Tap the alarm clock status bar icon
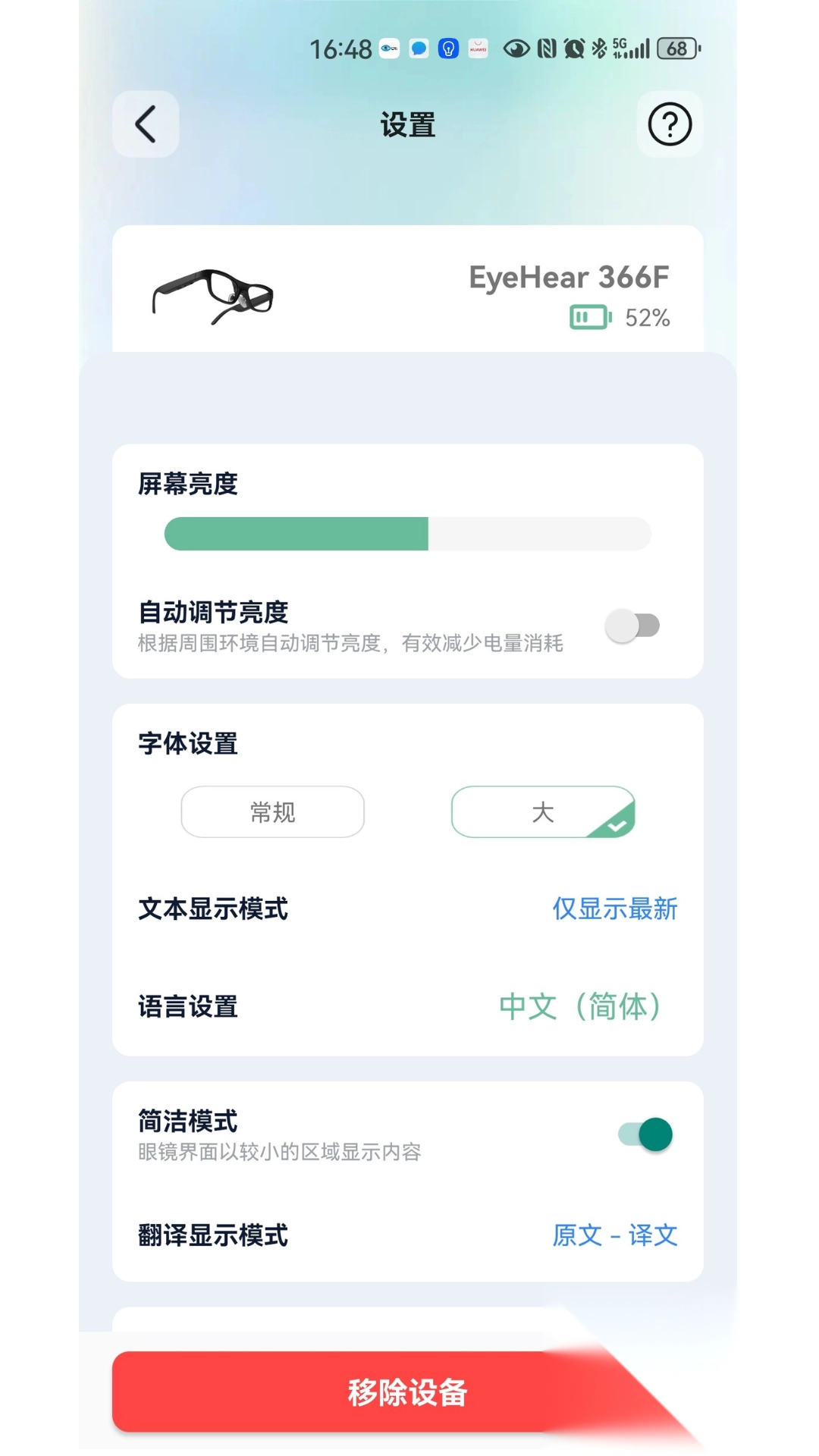819x1456 pixels. coord(573,48)
